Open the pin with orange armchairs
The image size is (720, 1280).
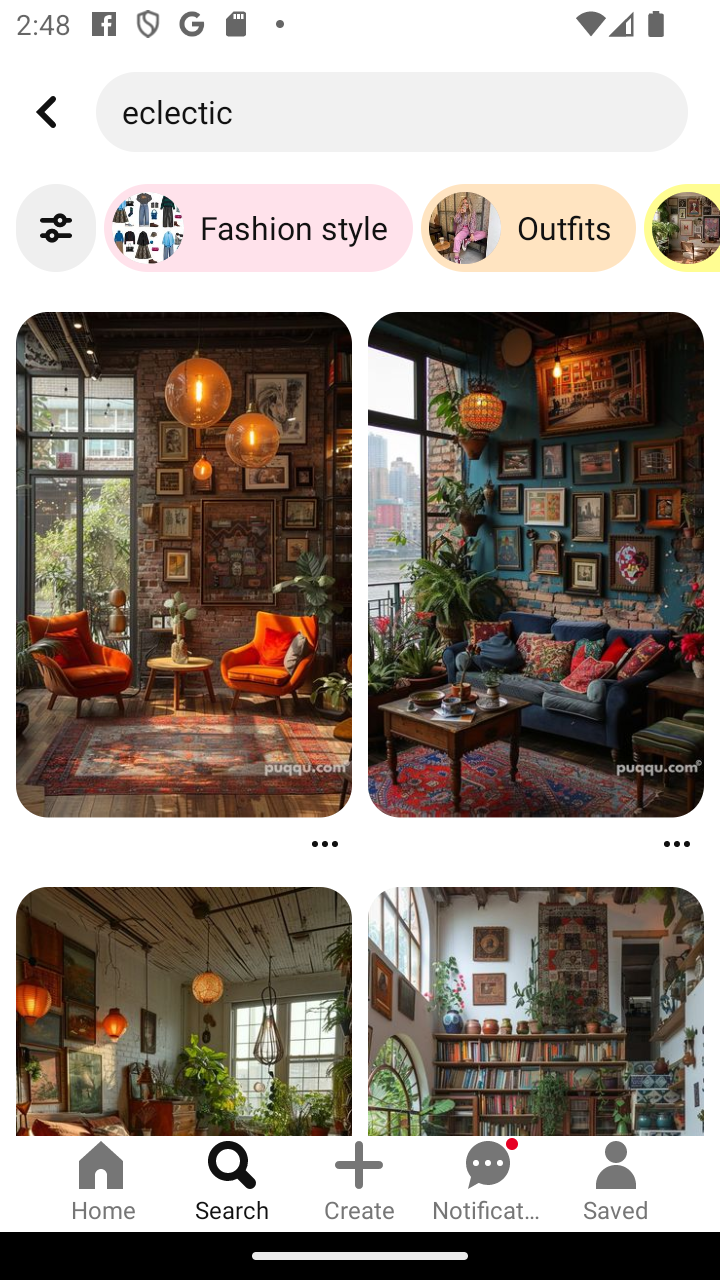point(184,564)
